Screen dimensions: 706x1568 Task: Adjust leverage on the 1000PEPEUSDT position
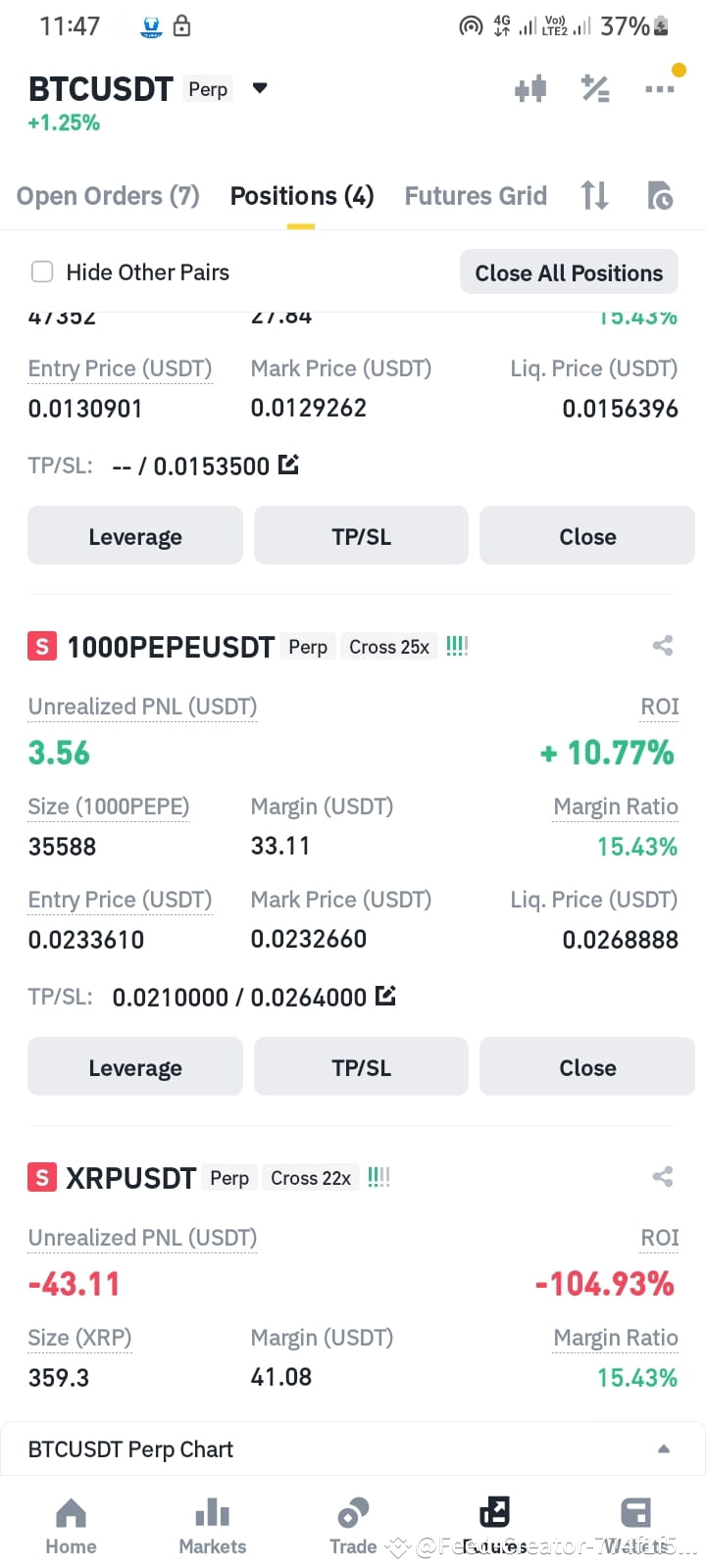[134, 1066]
